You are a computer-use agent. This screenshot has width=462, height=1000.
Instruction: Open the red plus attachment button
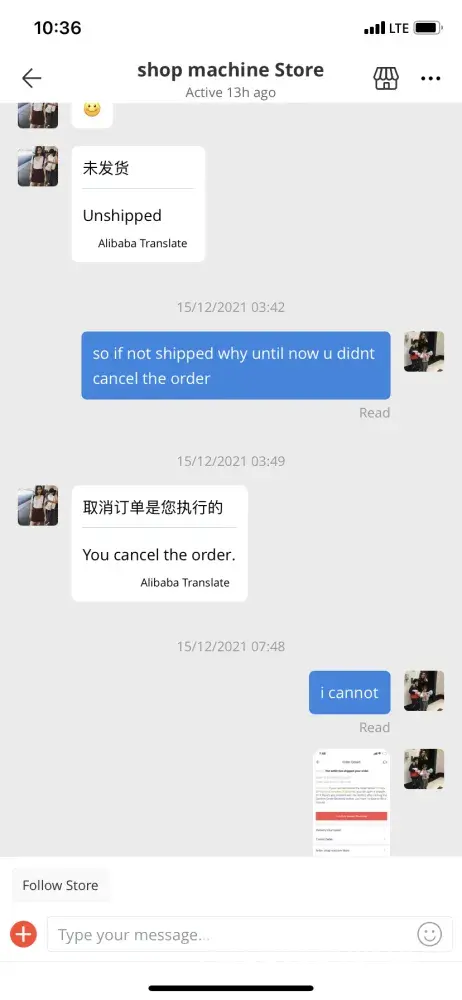[x=24, y=935]
